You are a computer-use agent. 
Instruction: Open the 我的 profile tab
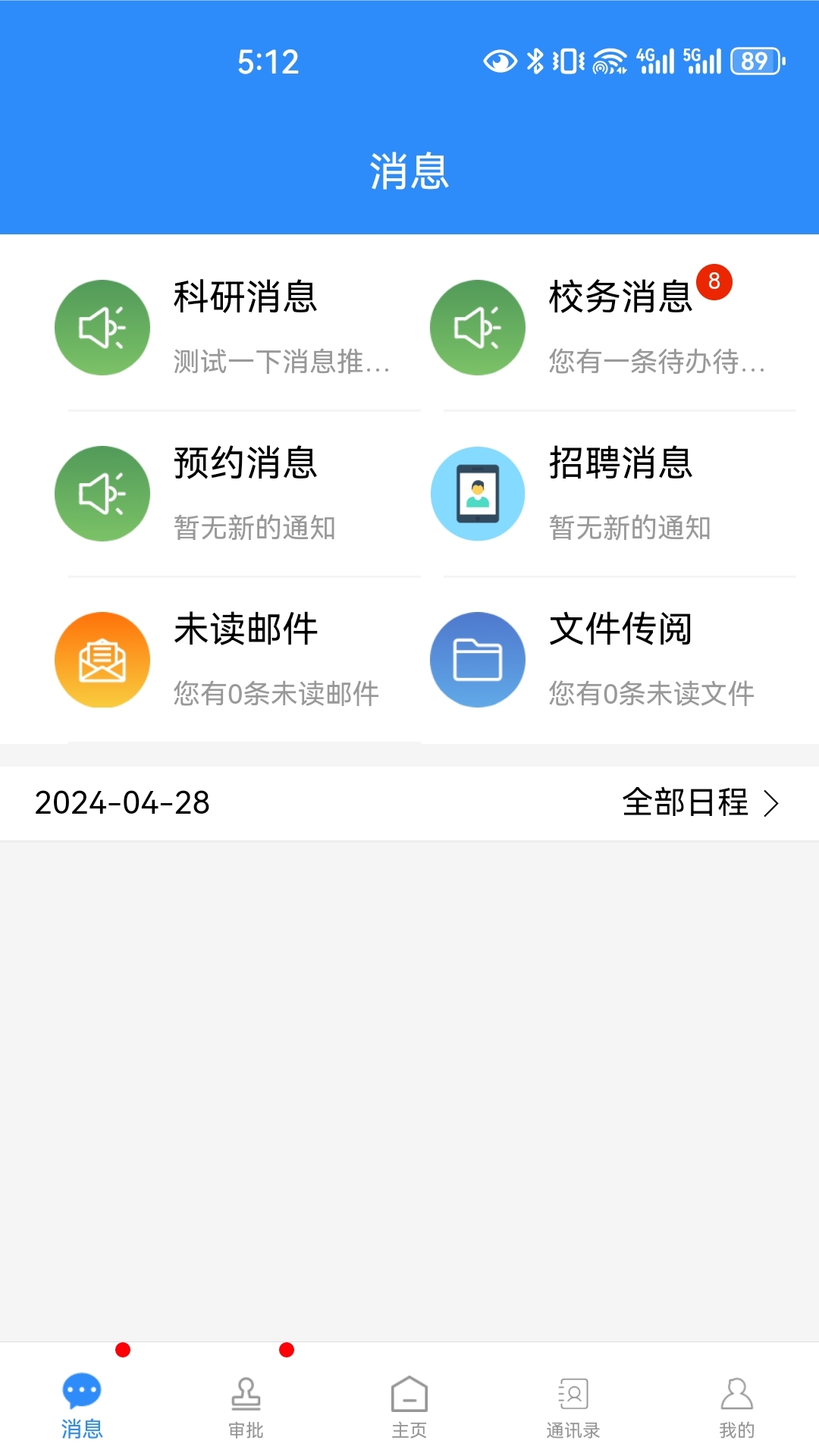(736, 1407)
